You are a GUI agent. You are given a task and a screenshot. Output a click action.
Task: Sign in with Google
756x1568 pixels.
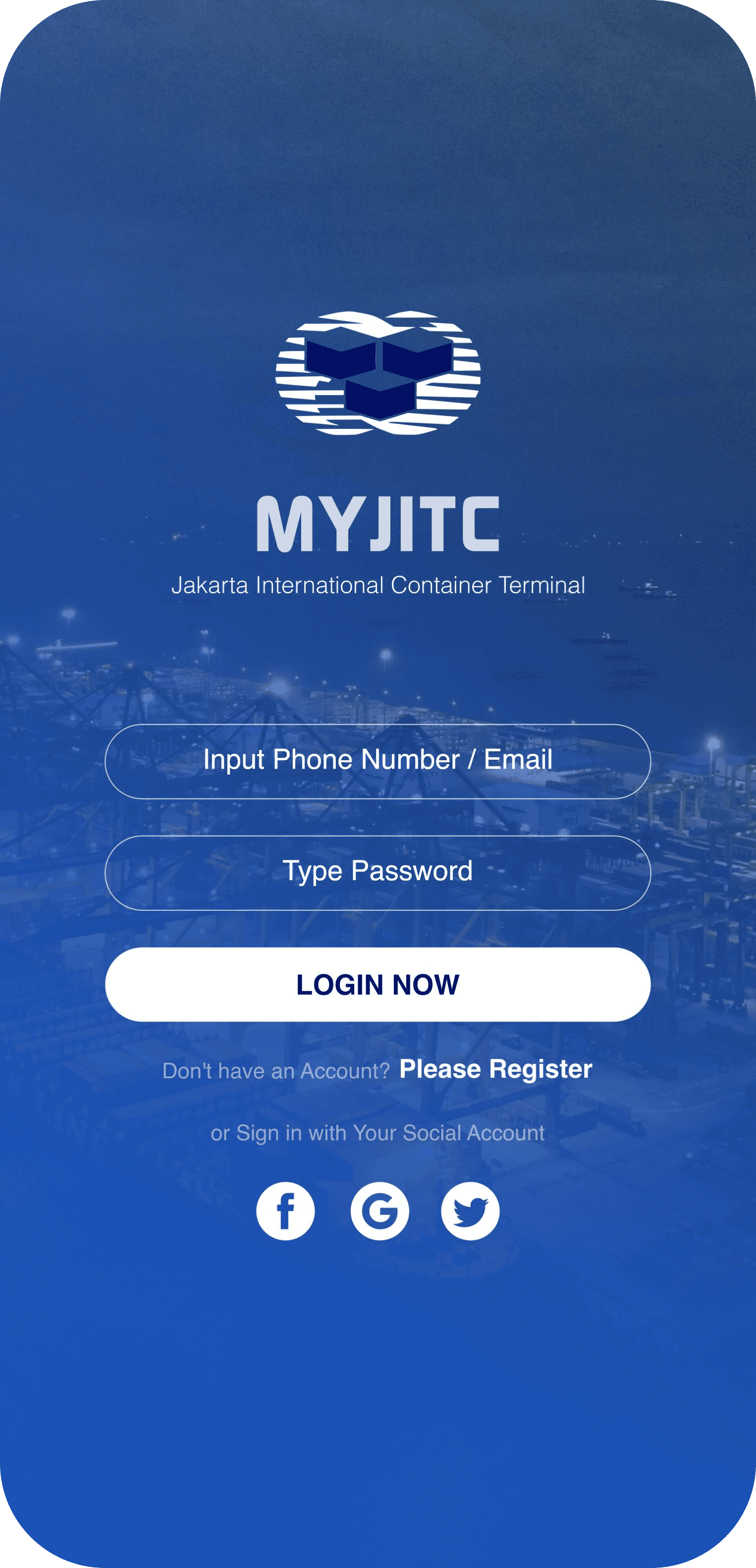tap(379, 1211)
